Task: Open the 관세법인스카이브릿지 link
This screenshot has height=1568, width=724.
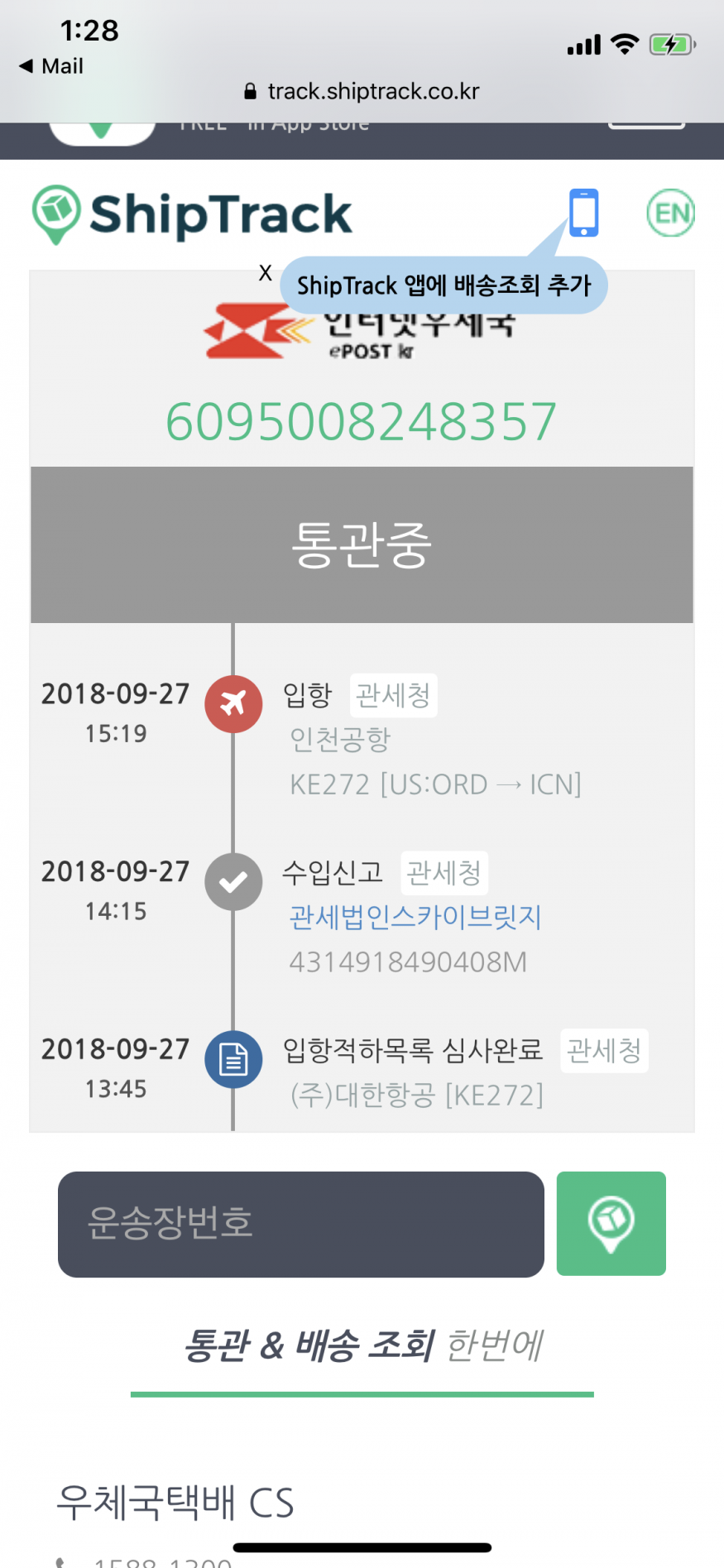Action: click(x=415, y=917)
